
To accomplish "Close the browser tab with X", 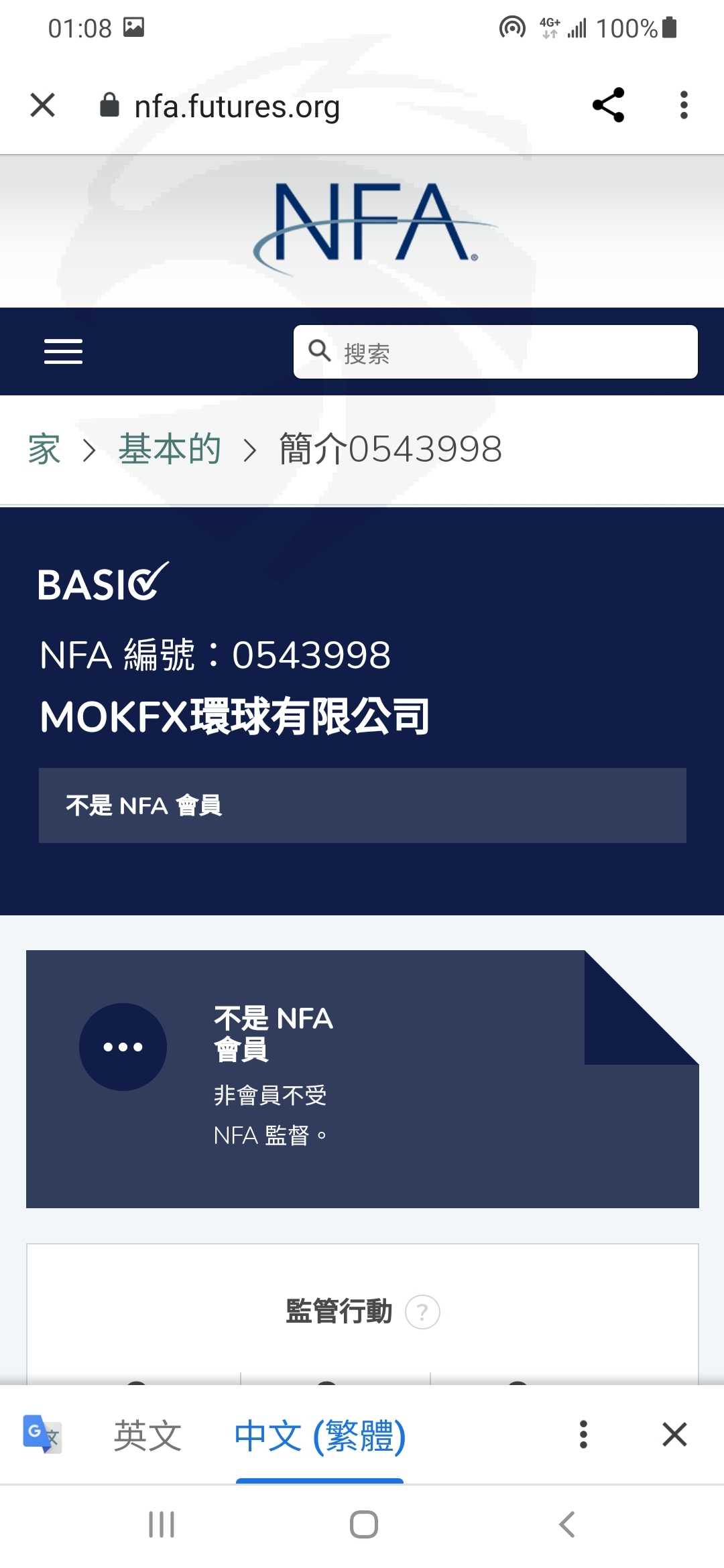I will pyautogui.click(x=43, y=105).
